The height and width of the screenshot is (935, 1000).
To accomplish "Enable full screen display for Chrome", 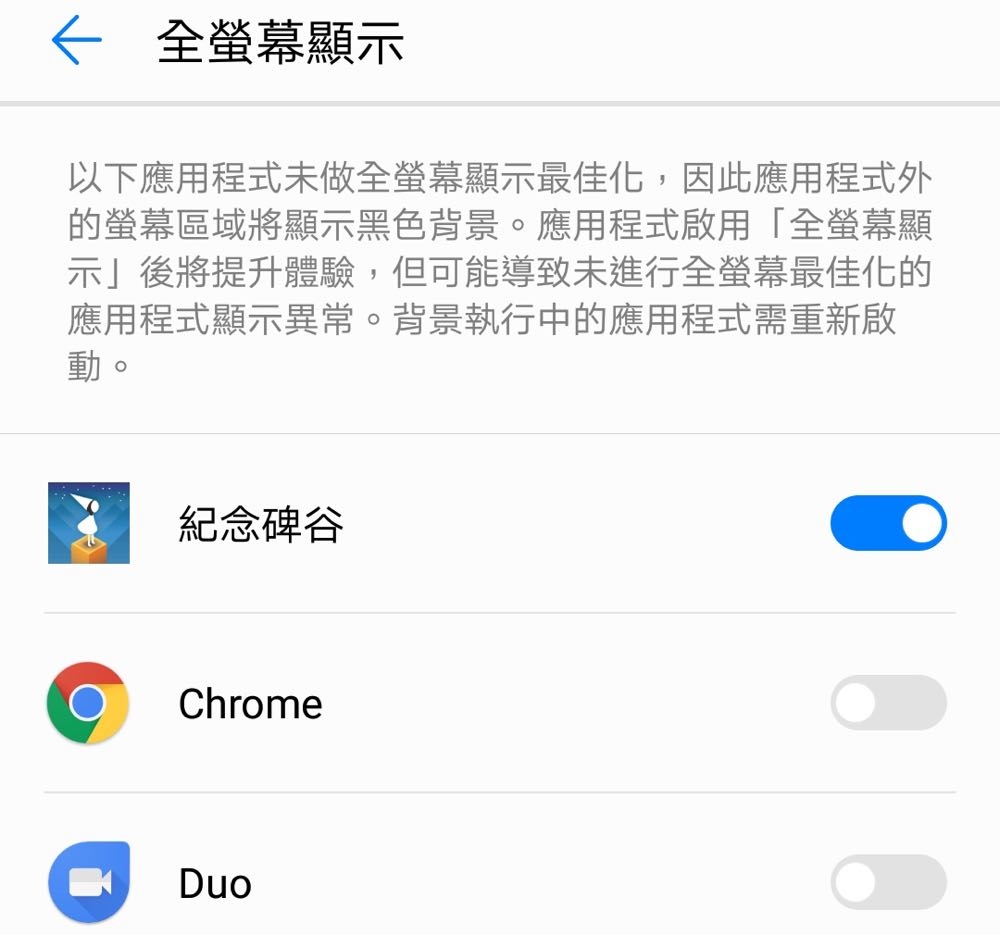I will click(x=888, y=703).
